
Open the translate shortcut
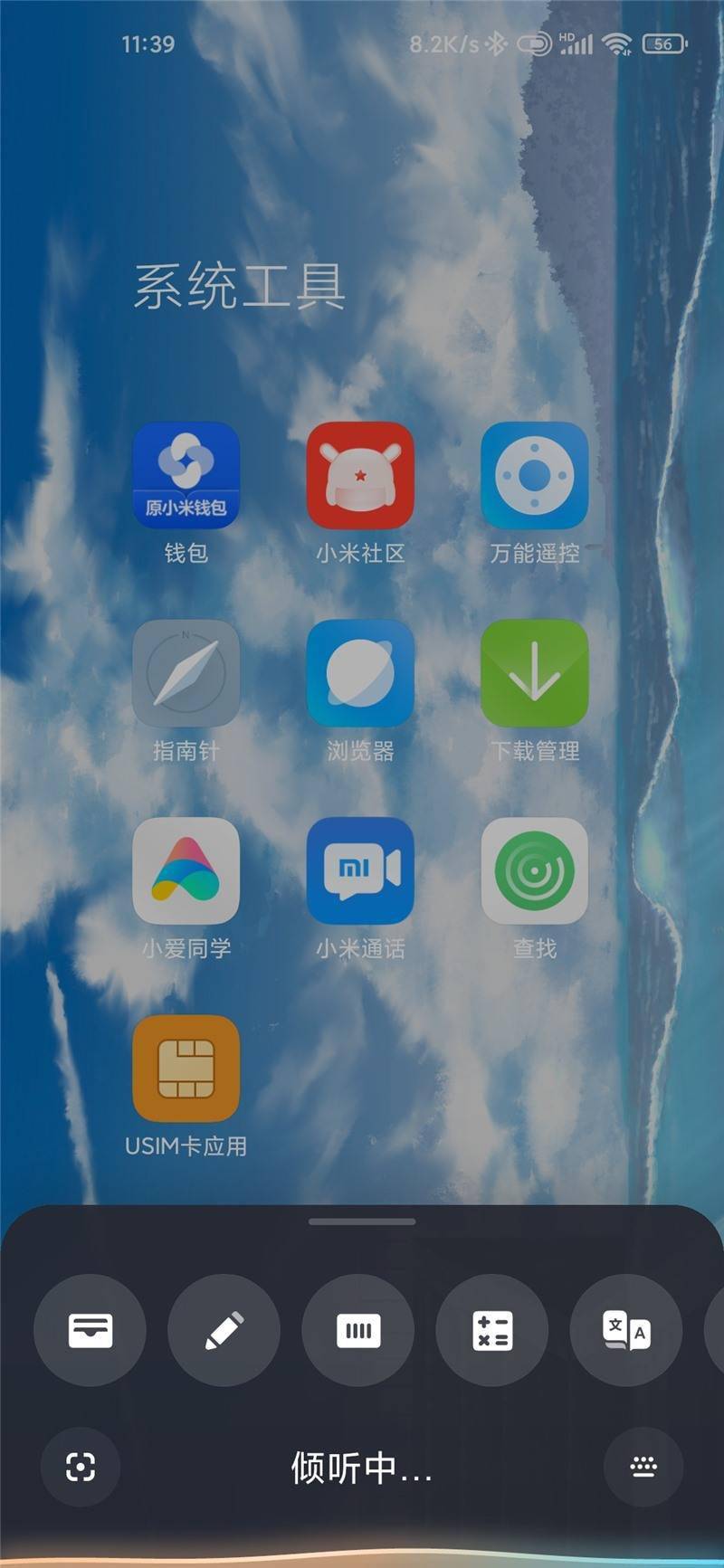point(626,1330)
